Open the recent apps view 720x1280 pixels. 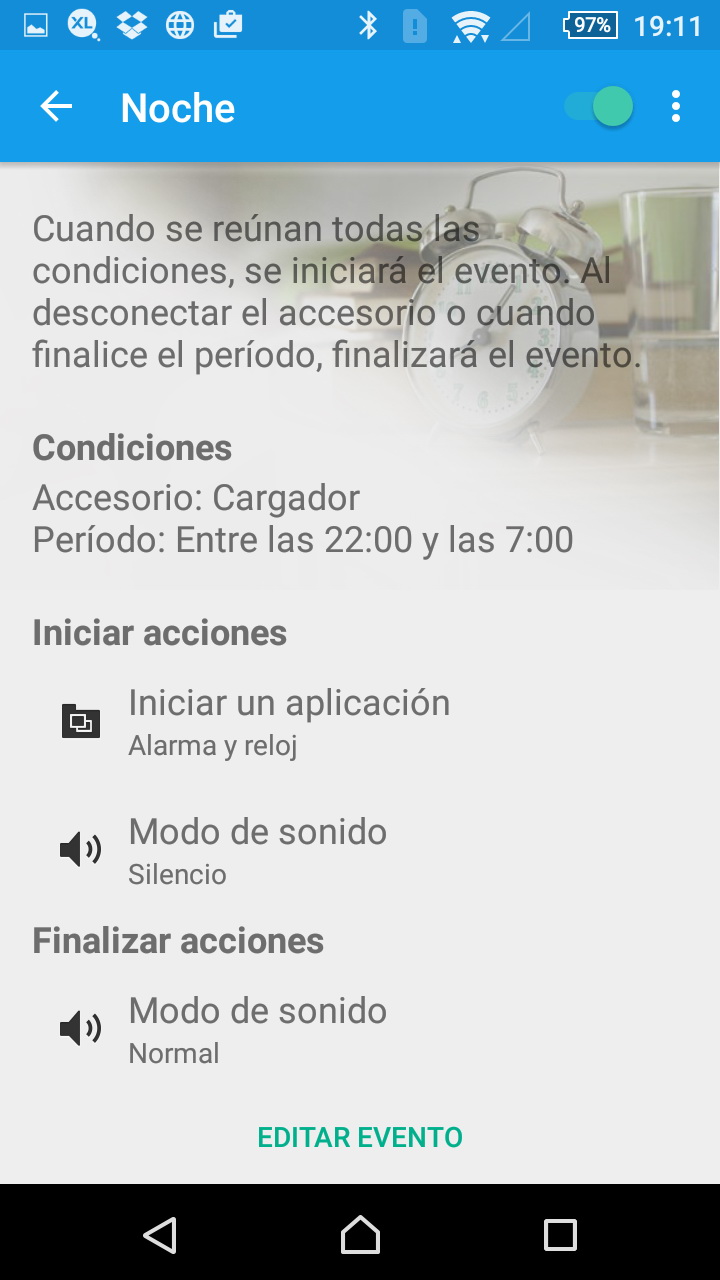pyautogui.click(x=560, y=1235)
